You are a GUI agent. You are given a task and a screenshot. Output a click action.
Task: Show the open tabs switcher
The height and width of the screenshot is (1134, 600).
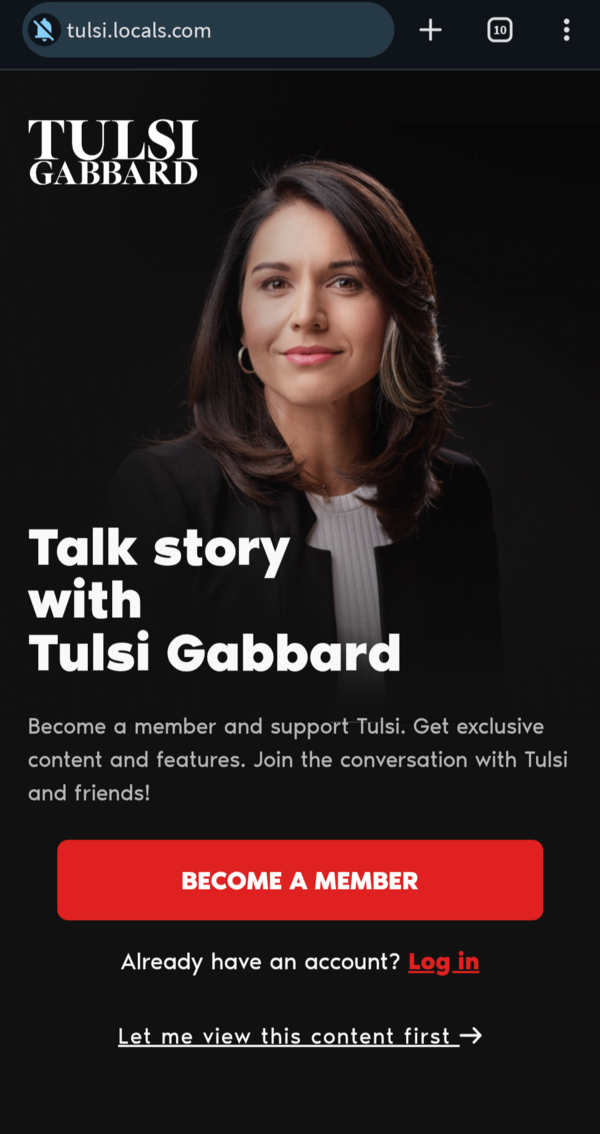point(500,30)
